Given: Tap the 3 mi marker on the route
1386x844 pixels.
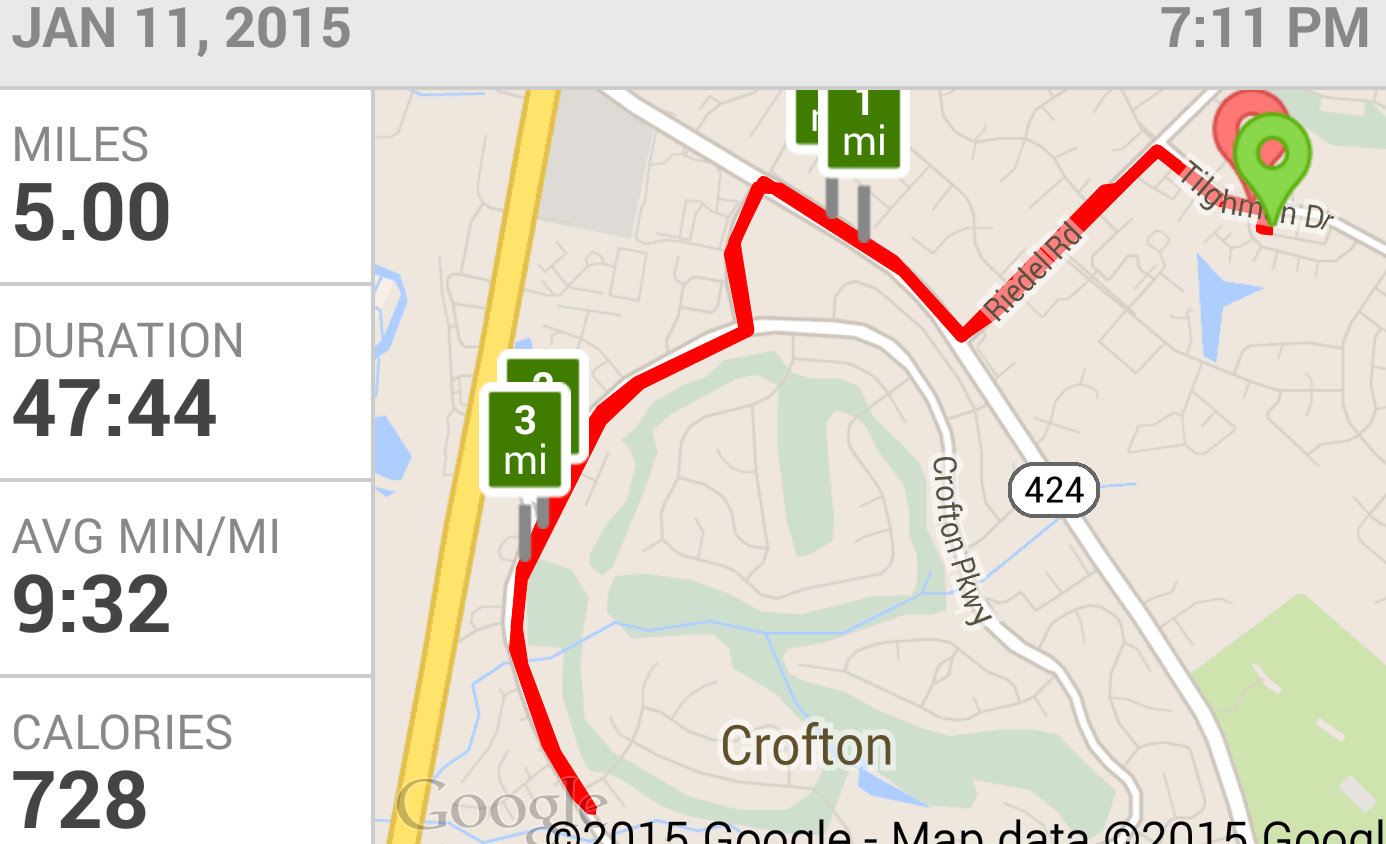Looking at the screenshot, I should click(x=525, y=442).
